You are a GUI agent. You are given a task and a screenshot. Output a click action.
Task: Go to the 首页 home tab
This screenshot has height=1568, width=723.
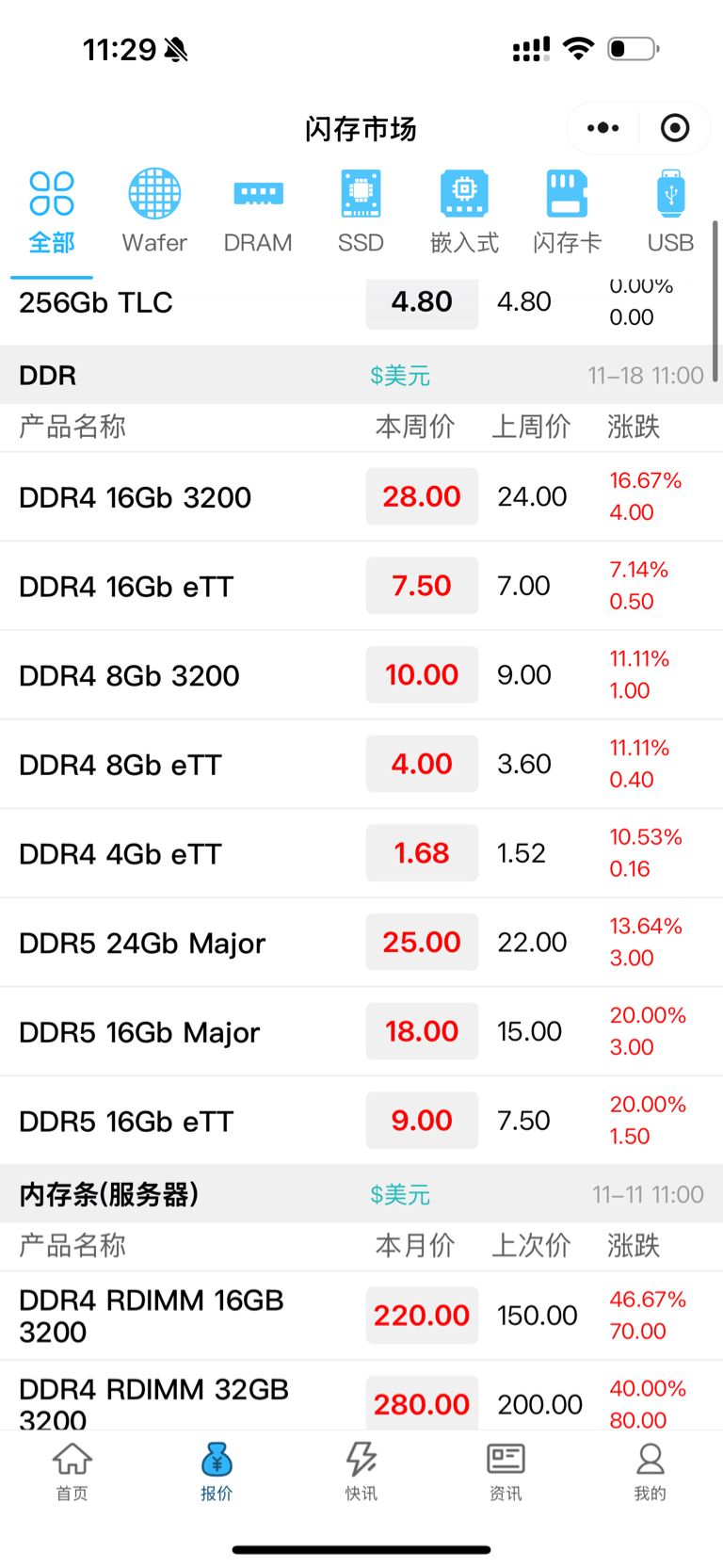pos(72,1471)
